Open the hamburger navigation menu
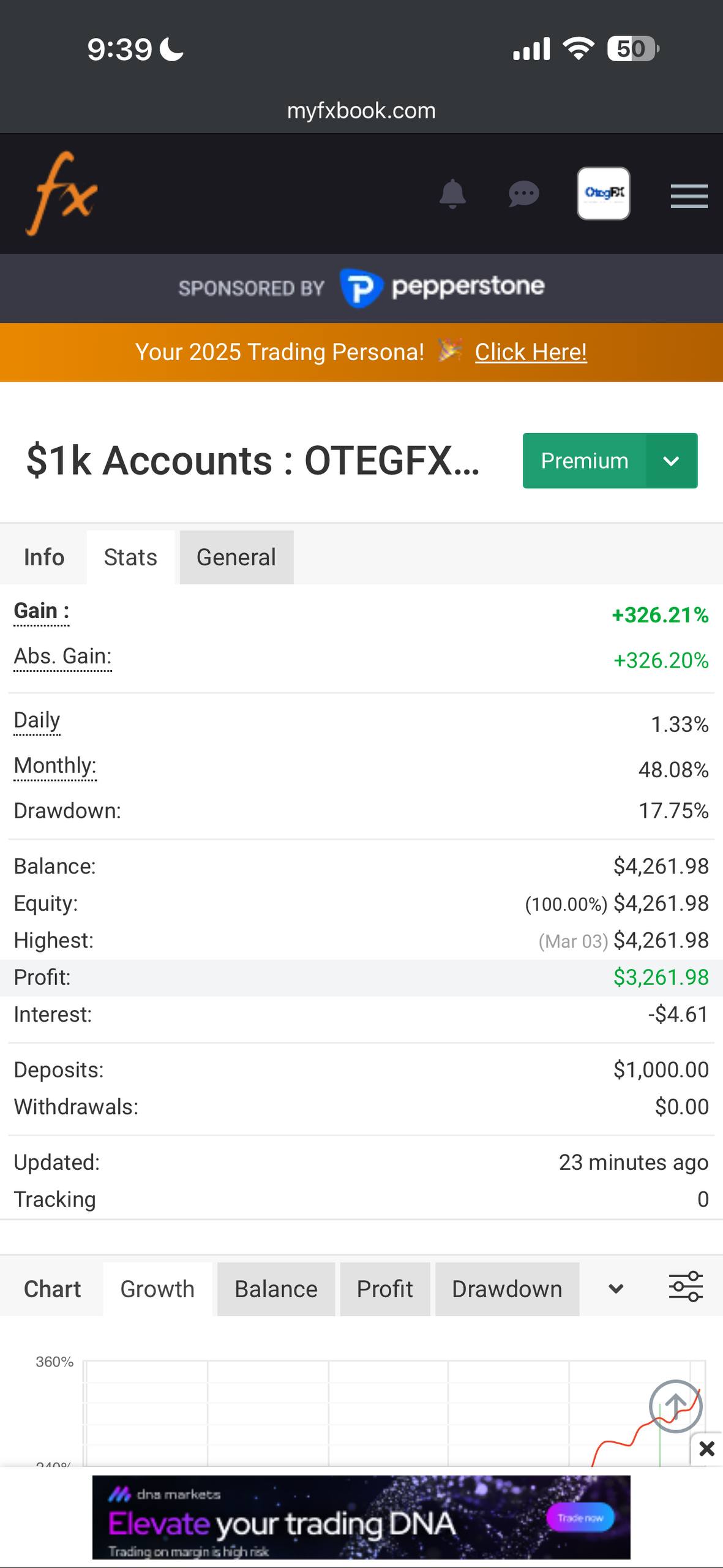 (688, 197)
